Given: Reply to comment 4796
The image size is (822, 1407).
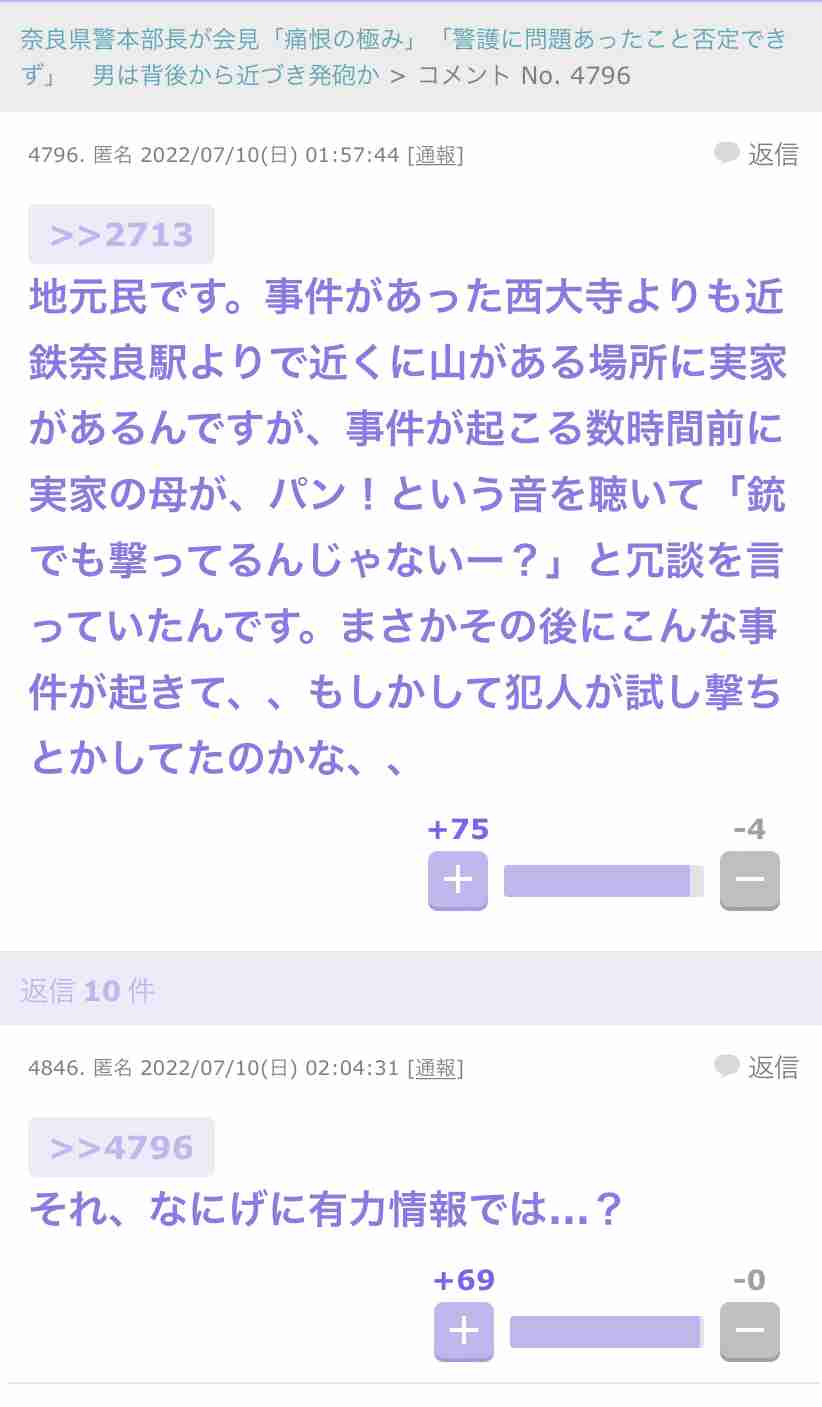Looking at the screenshot, I should 757,154.
